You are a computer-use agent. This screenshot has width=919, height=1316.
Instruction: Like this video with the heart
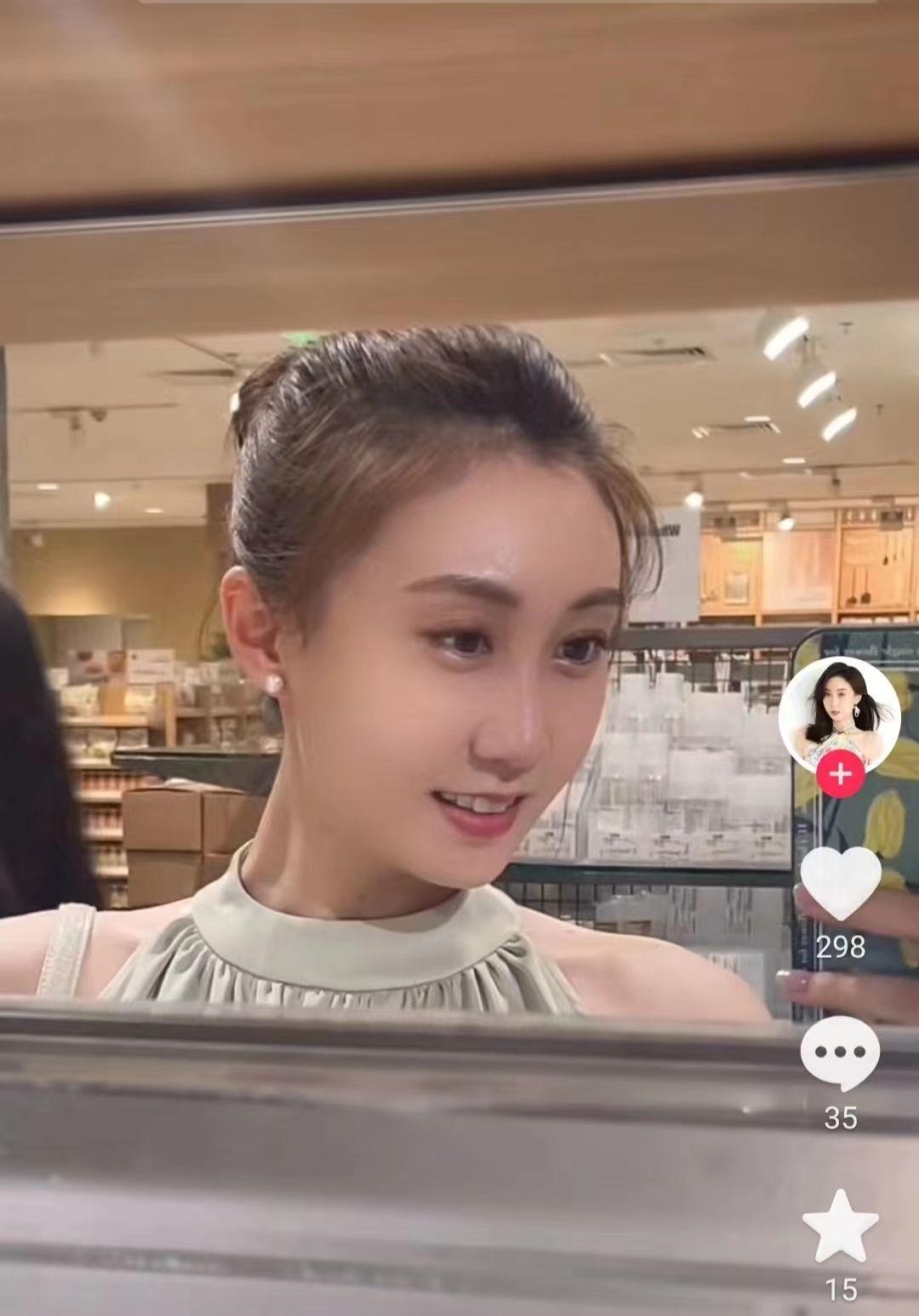click(841, 882)
